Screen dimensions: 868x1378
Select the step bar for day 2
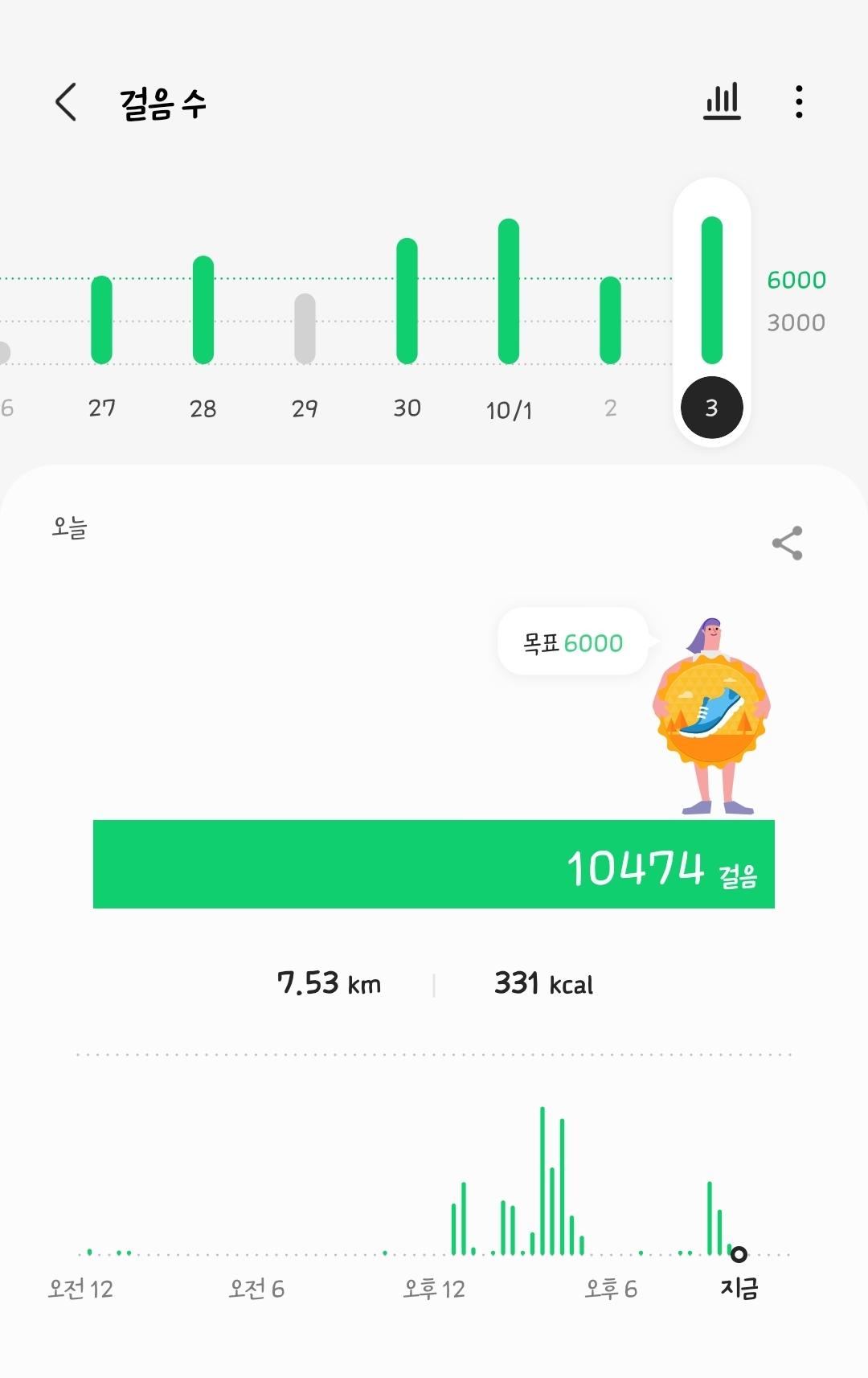pos(611,320)
